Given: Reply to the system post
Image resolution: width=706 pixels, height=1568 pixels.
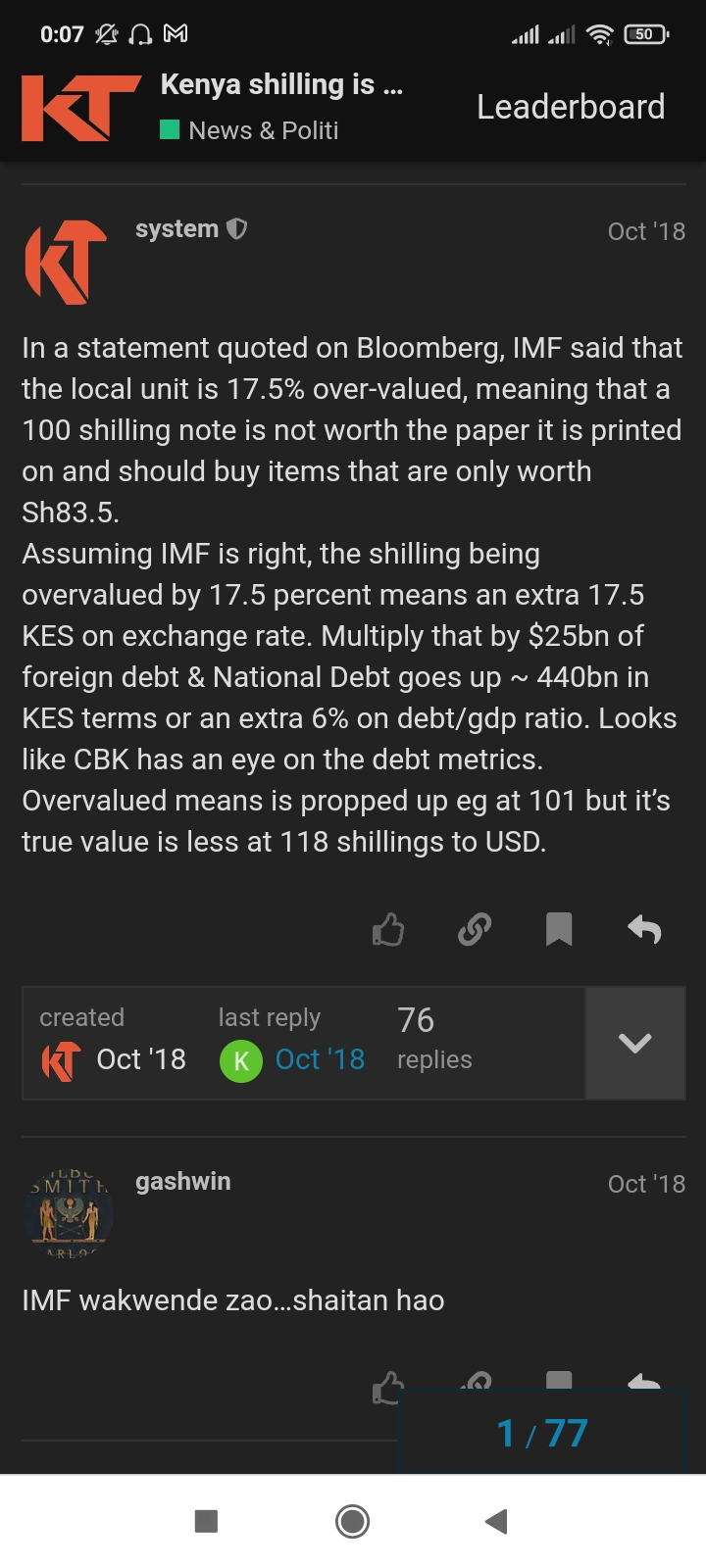Looking at the screenshot, I should (644, 929).
